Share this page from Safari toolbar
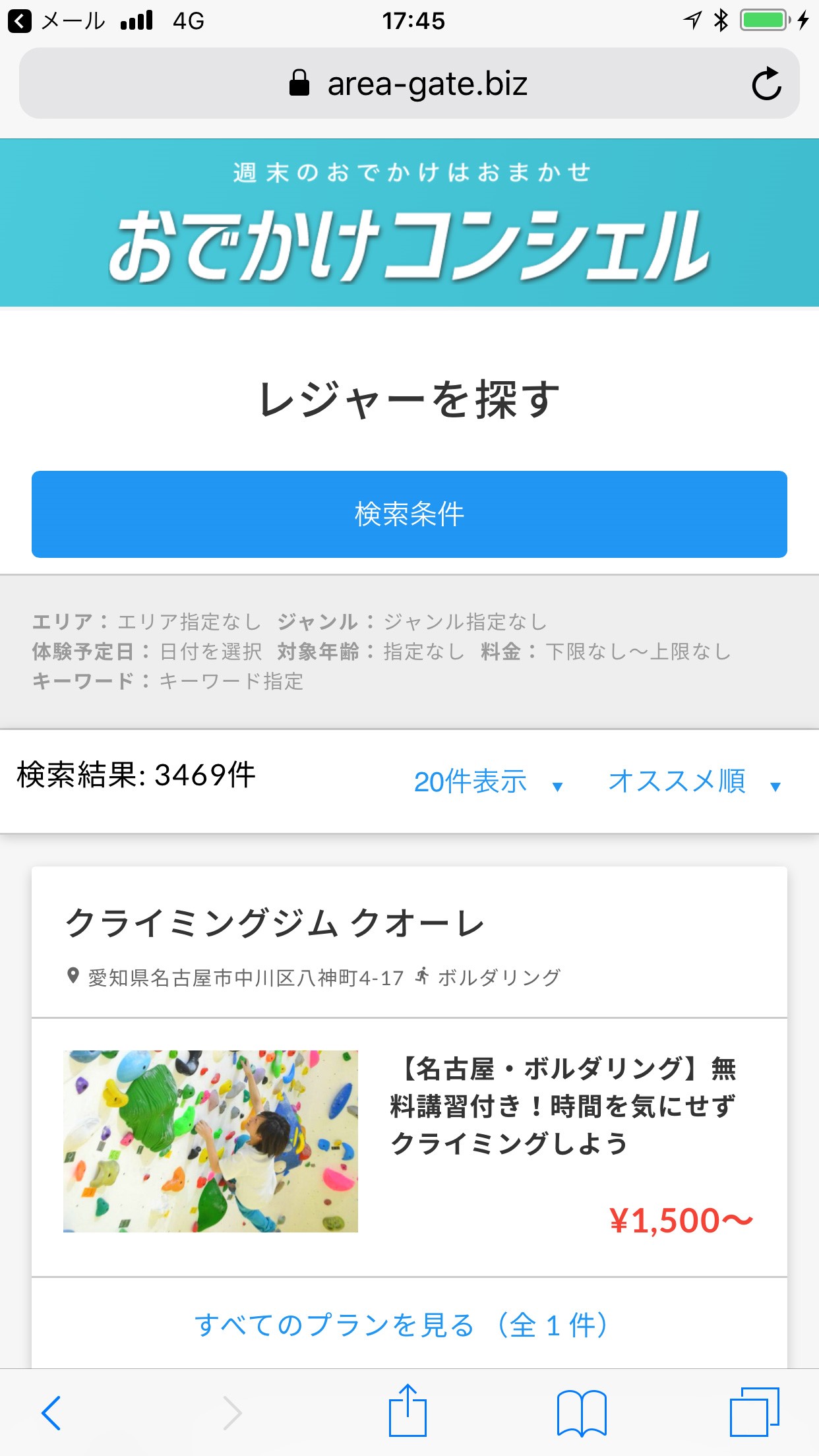819x1456 pixels. click(x=408, y=1411)
